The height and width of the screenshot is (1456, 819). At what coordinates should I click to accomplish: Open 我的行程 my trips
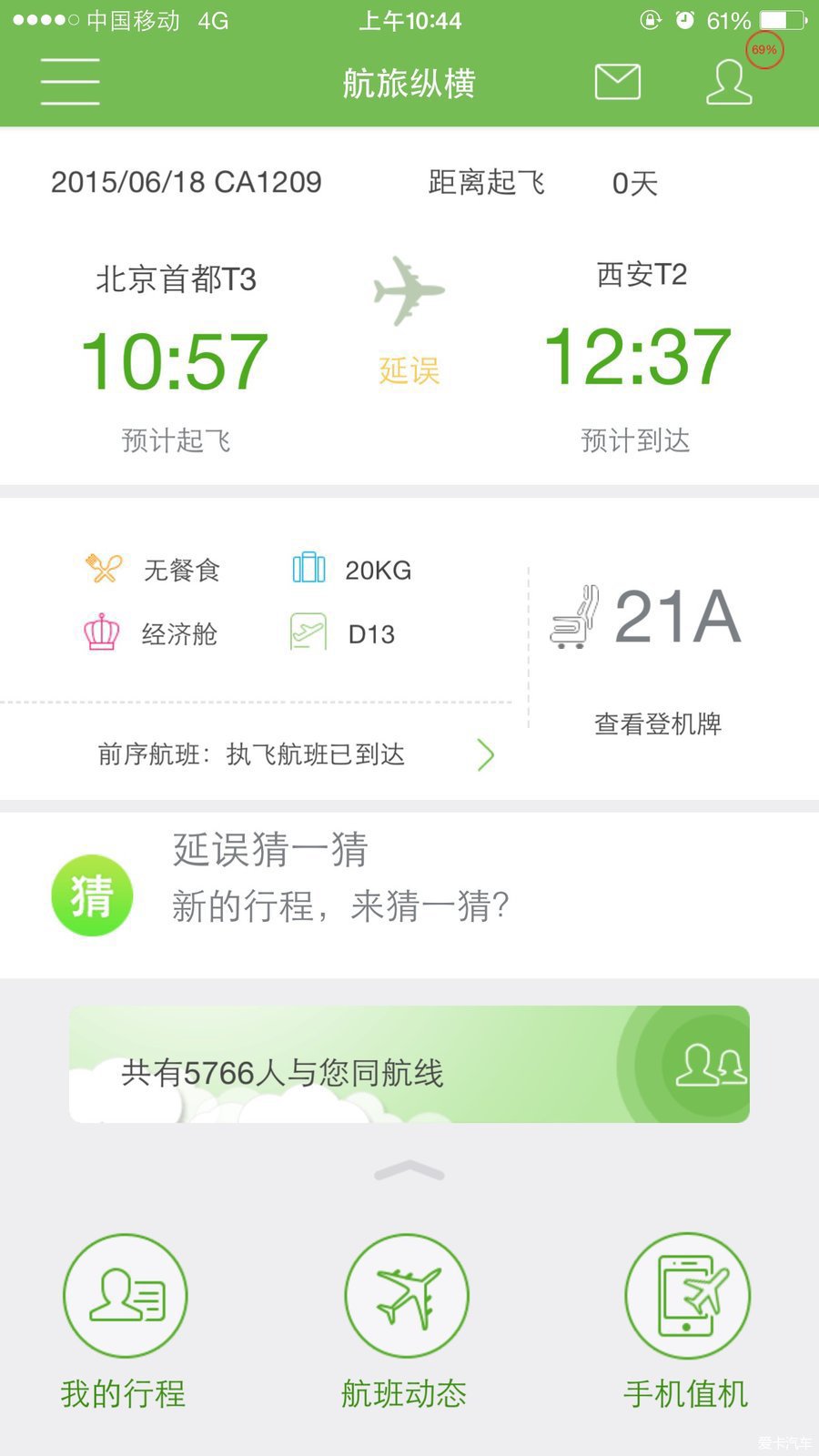click(125, 1319)
